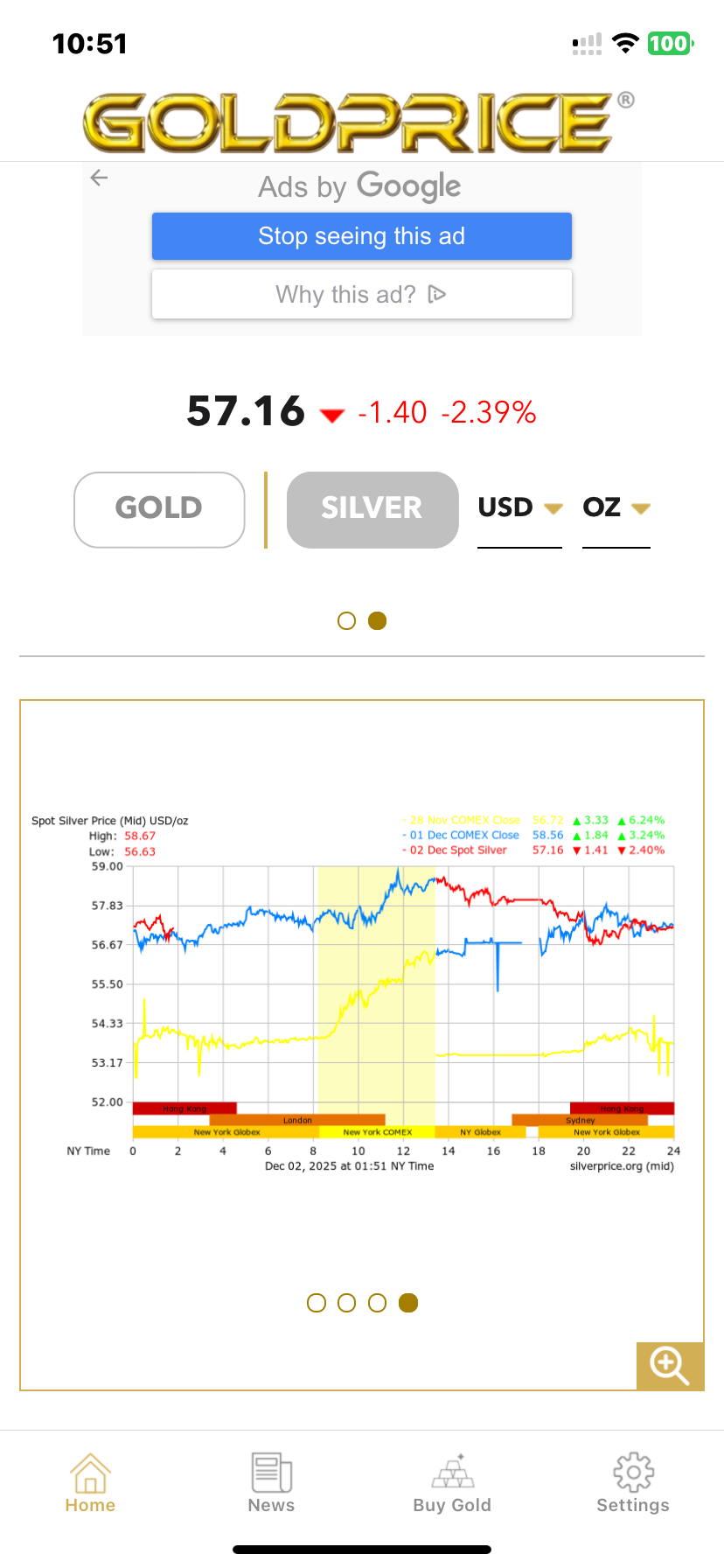
Task: Open the OZ weight unit dropdown
Action: pyautogui.click(x=616, y=508)
